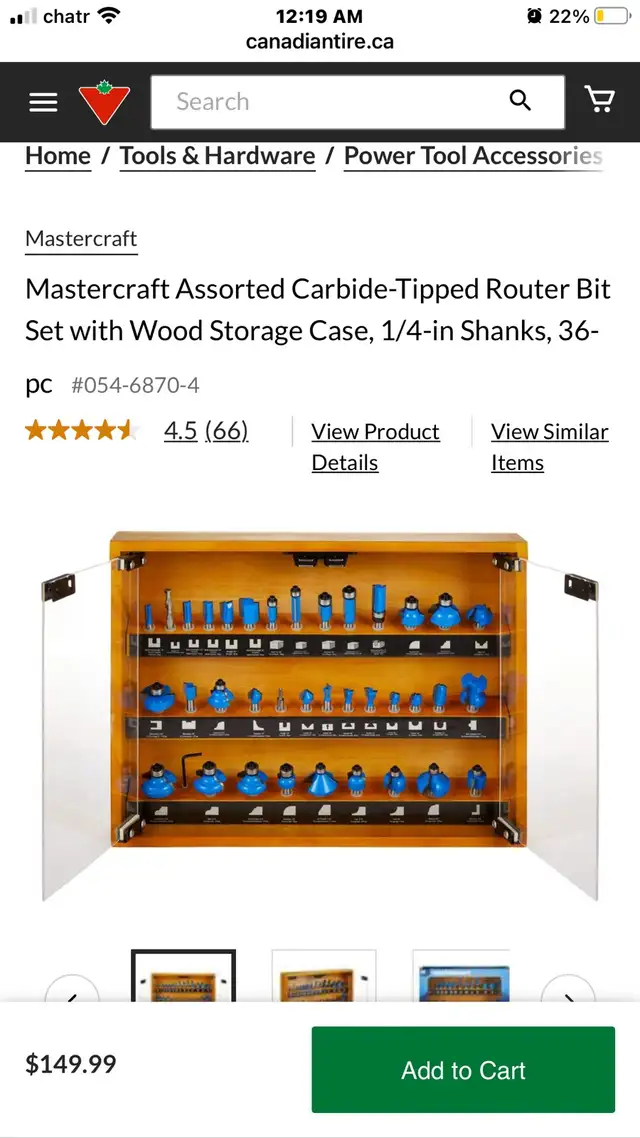Open Power Tool Accessories breadcrumb
The height and width of the screenshot is (1138, 640).
click(473, 156)
